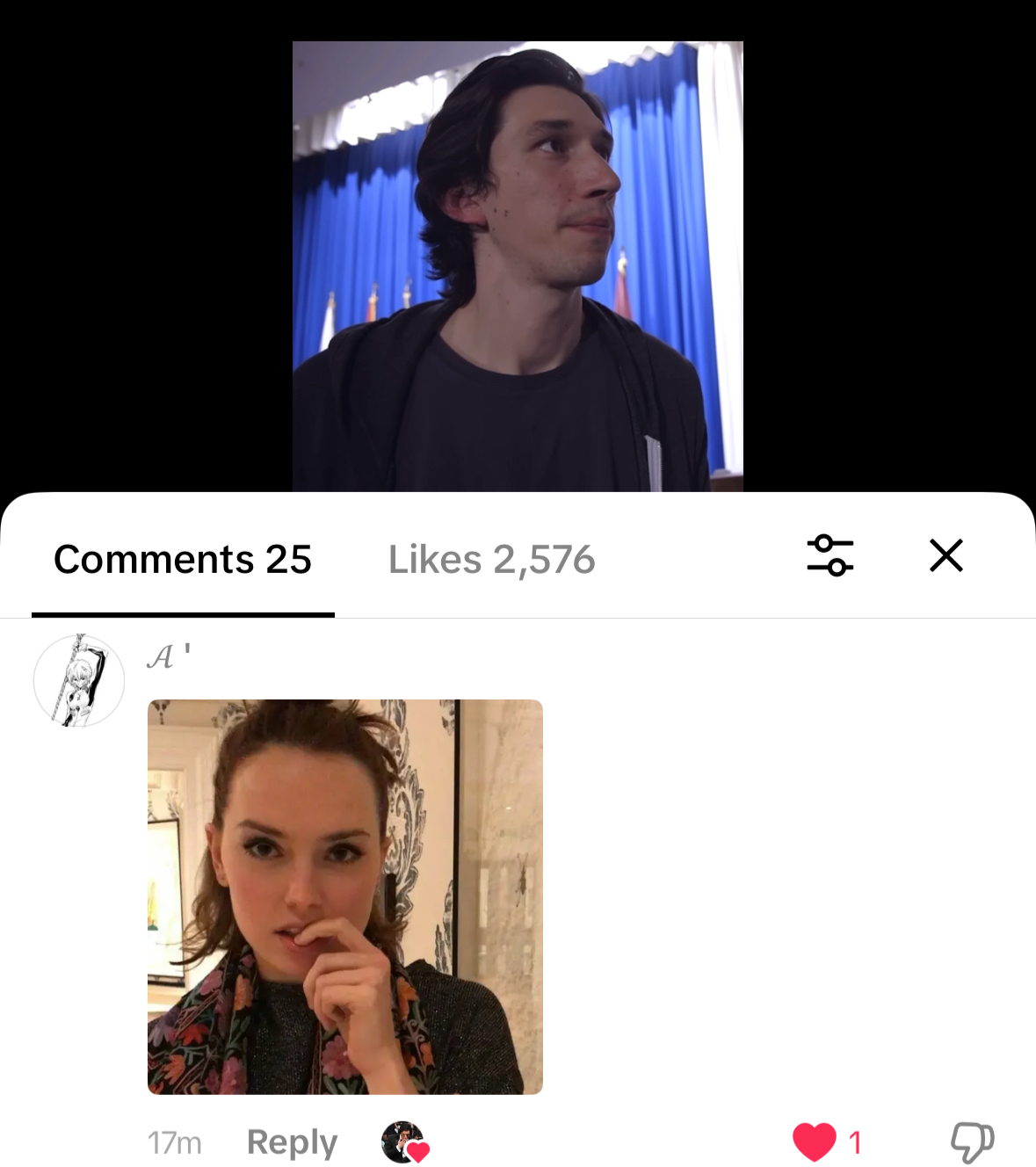Open the image attached to the comment
The width and height of the screenshot is (1036, 1167).
344,896
